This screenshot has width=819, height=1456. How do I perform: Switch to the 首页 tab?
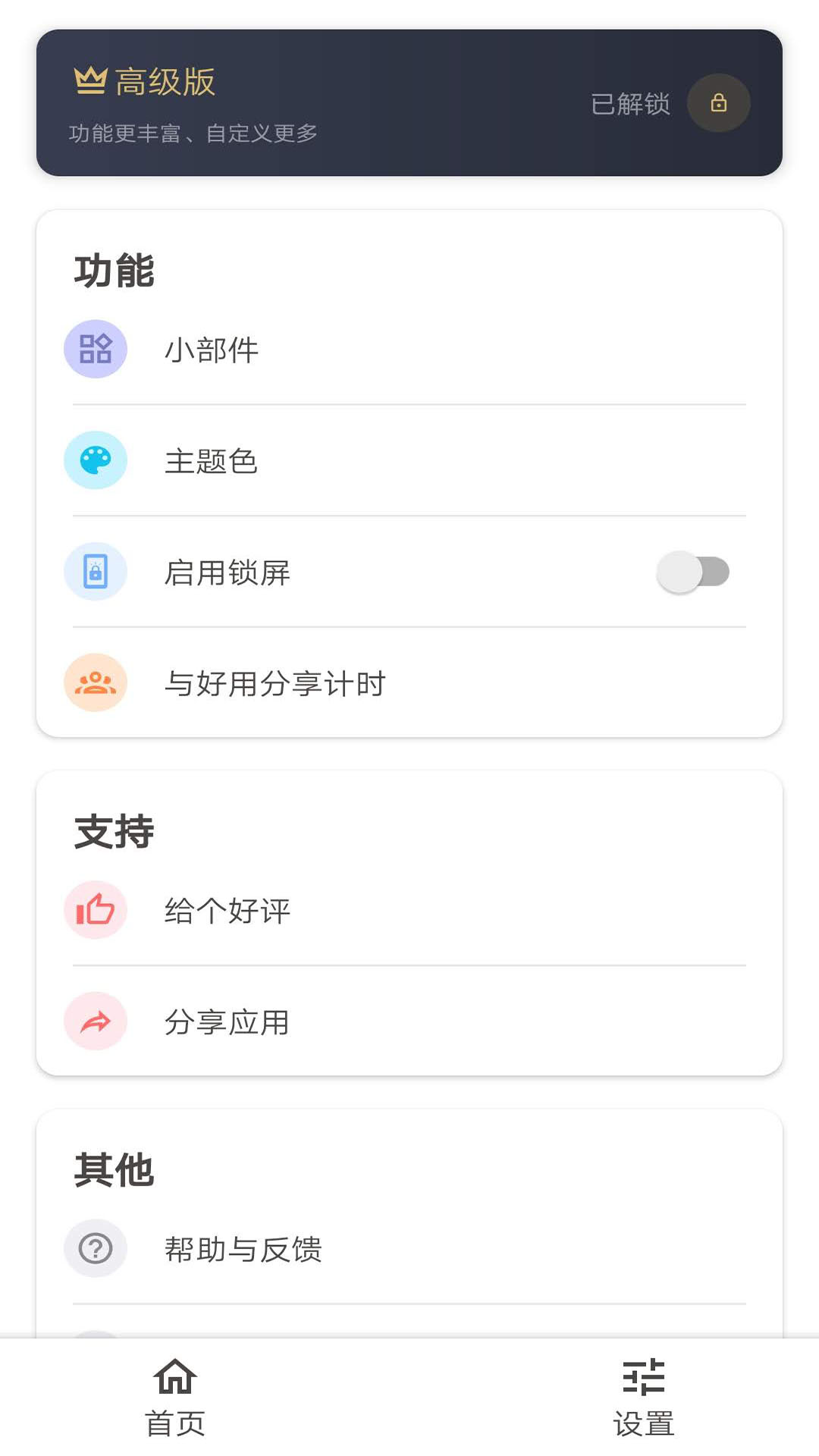174,1403
